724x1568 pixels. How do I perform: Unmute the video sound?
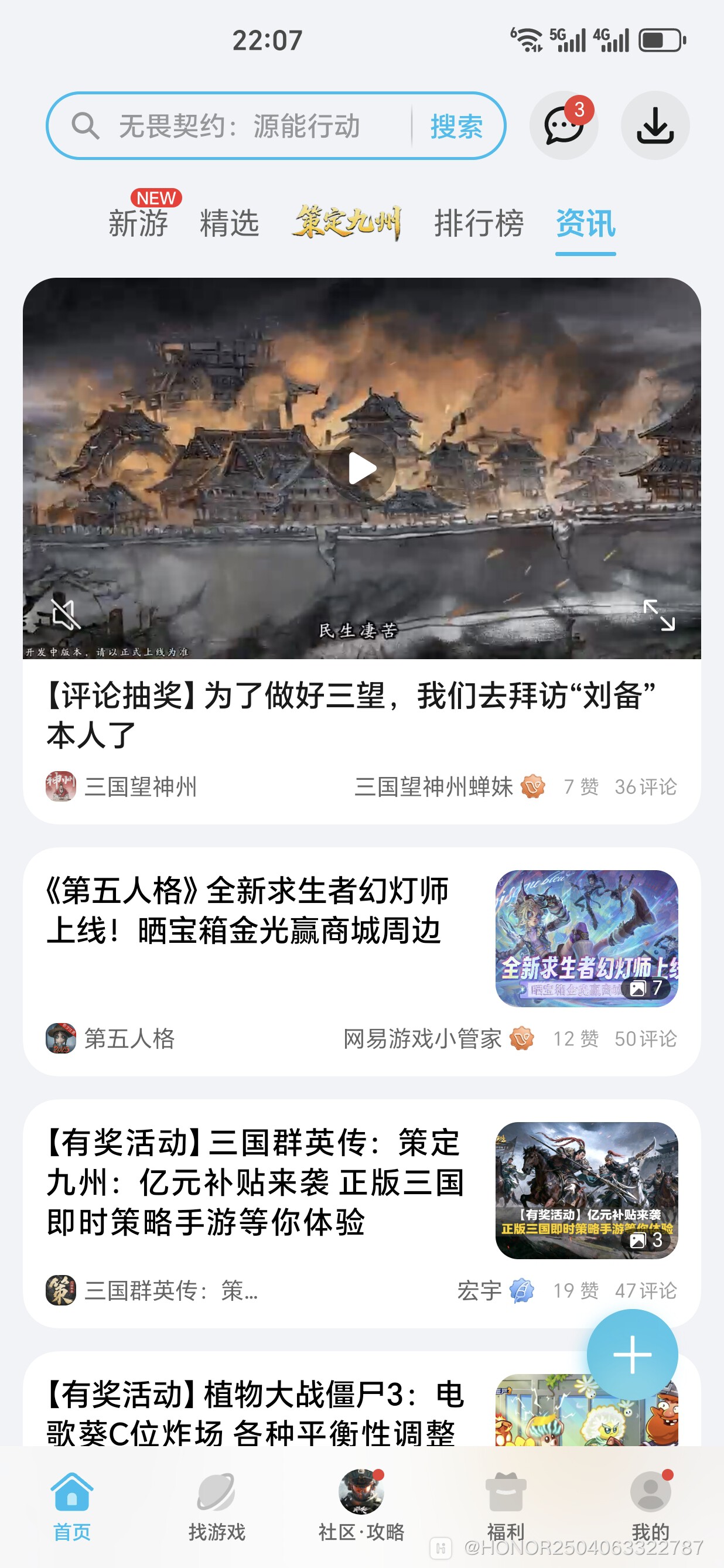[x=65, y=614]
